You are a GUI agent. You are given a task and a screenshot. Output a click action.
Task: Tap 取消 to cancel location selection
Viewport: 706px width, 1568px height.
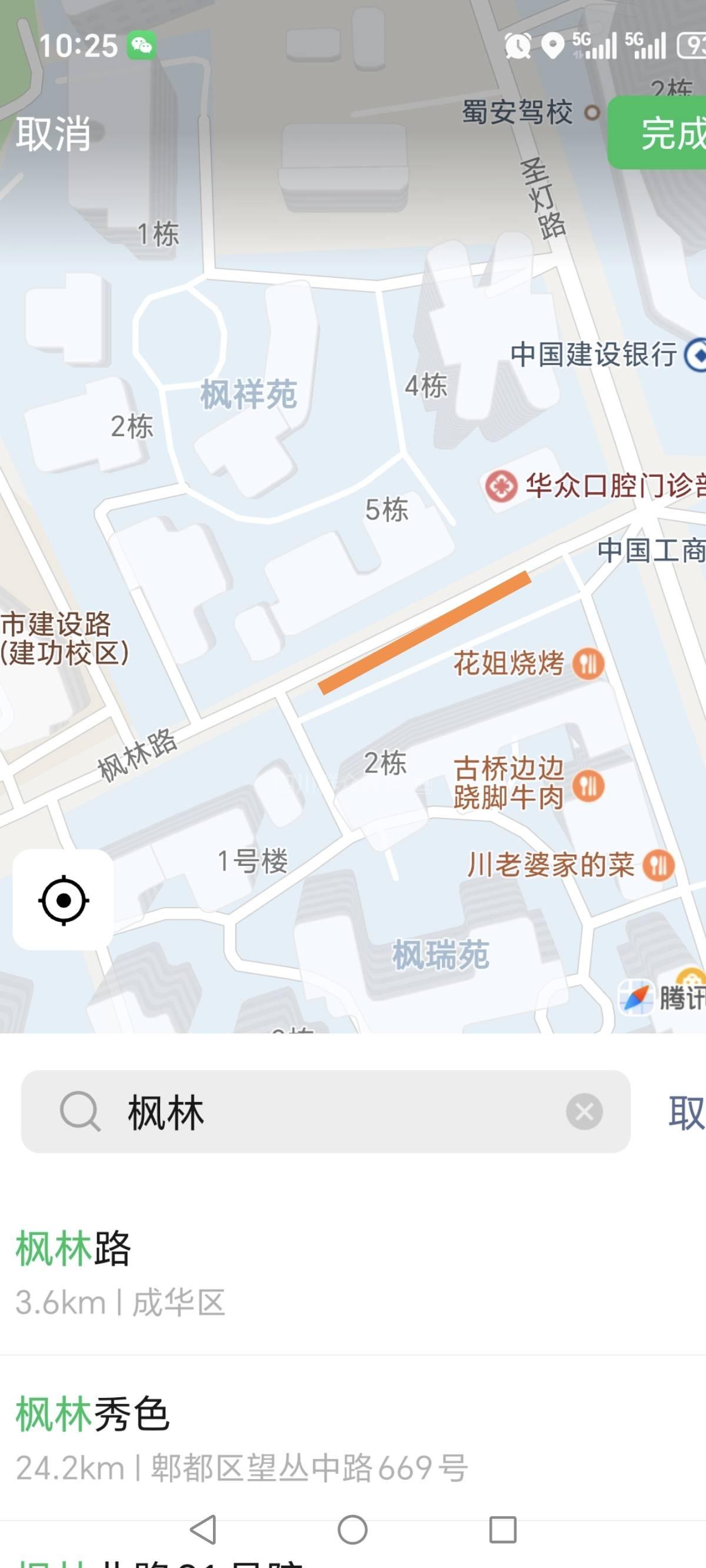click(x=54, y=134)
